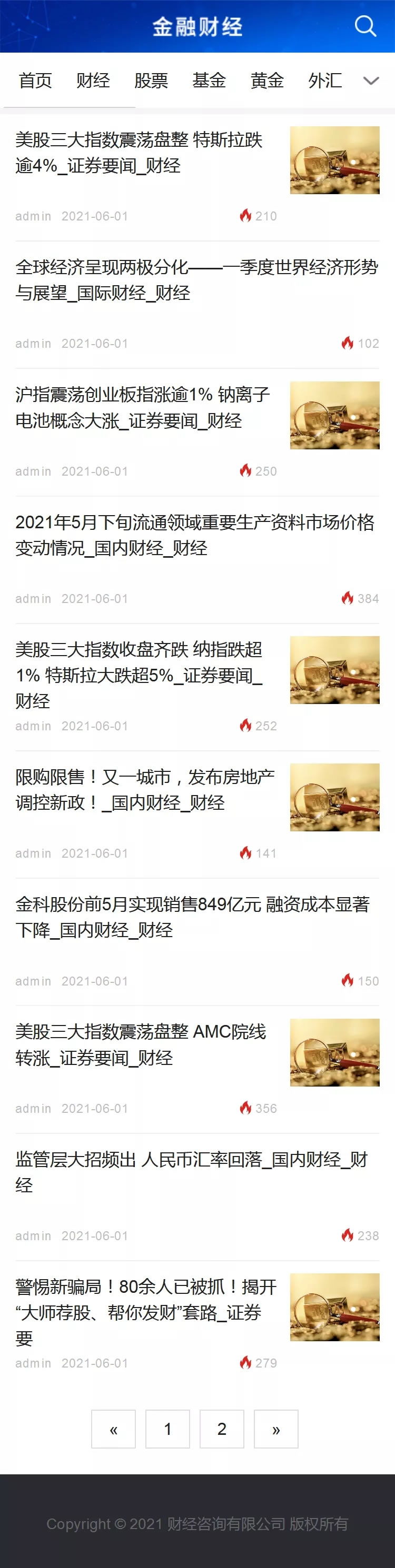
Task: Tap the next page » button
Action: pyautogui.click(x=276, y=1429)
